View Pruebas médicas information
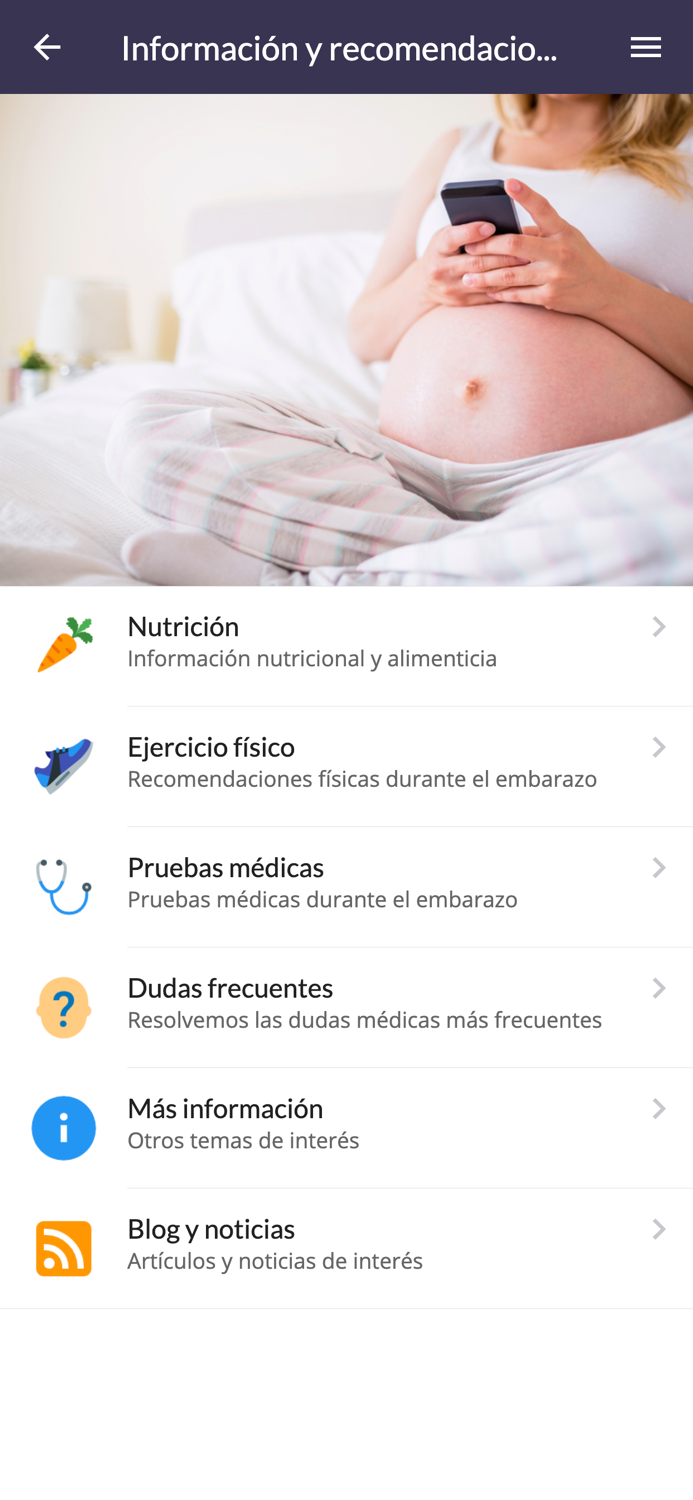The image size is (693, 1500). pyautogui.click(x=346, y=887)
